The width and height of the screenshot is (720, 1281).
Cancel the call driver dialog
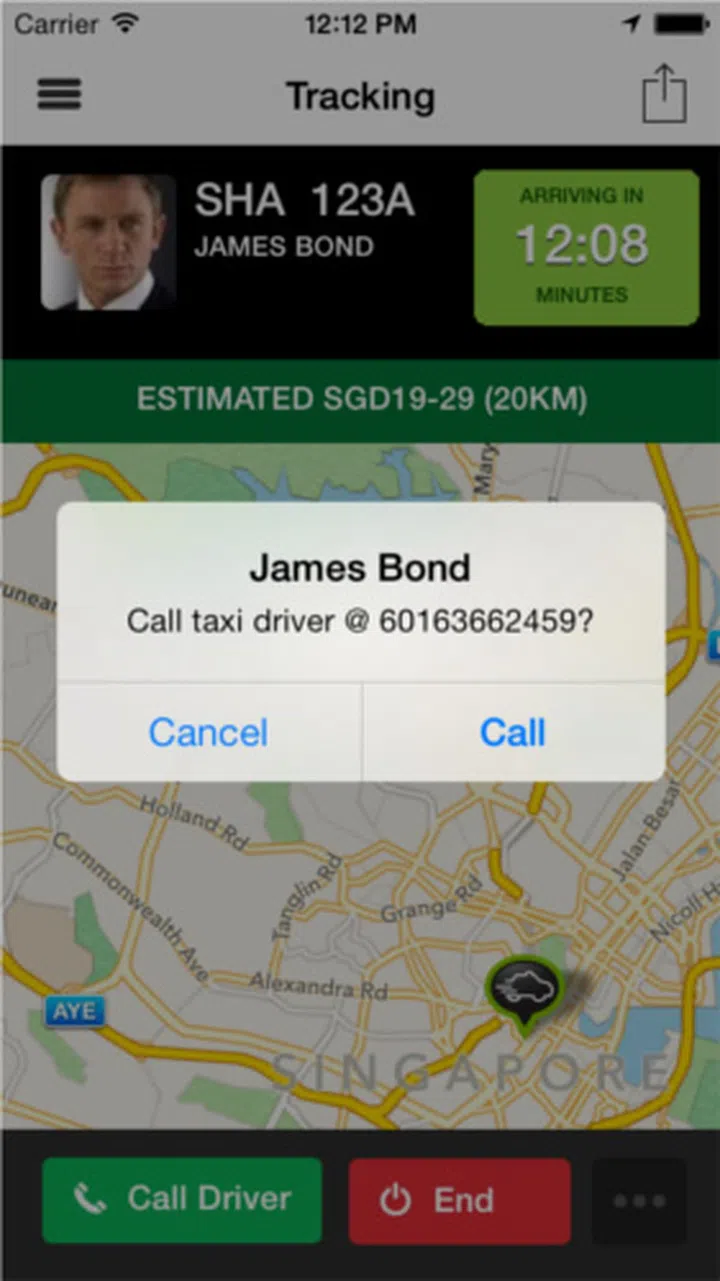[208, 732]
